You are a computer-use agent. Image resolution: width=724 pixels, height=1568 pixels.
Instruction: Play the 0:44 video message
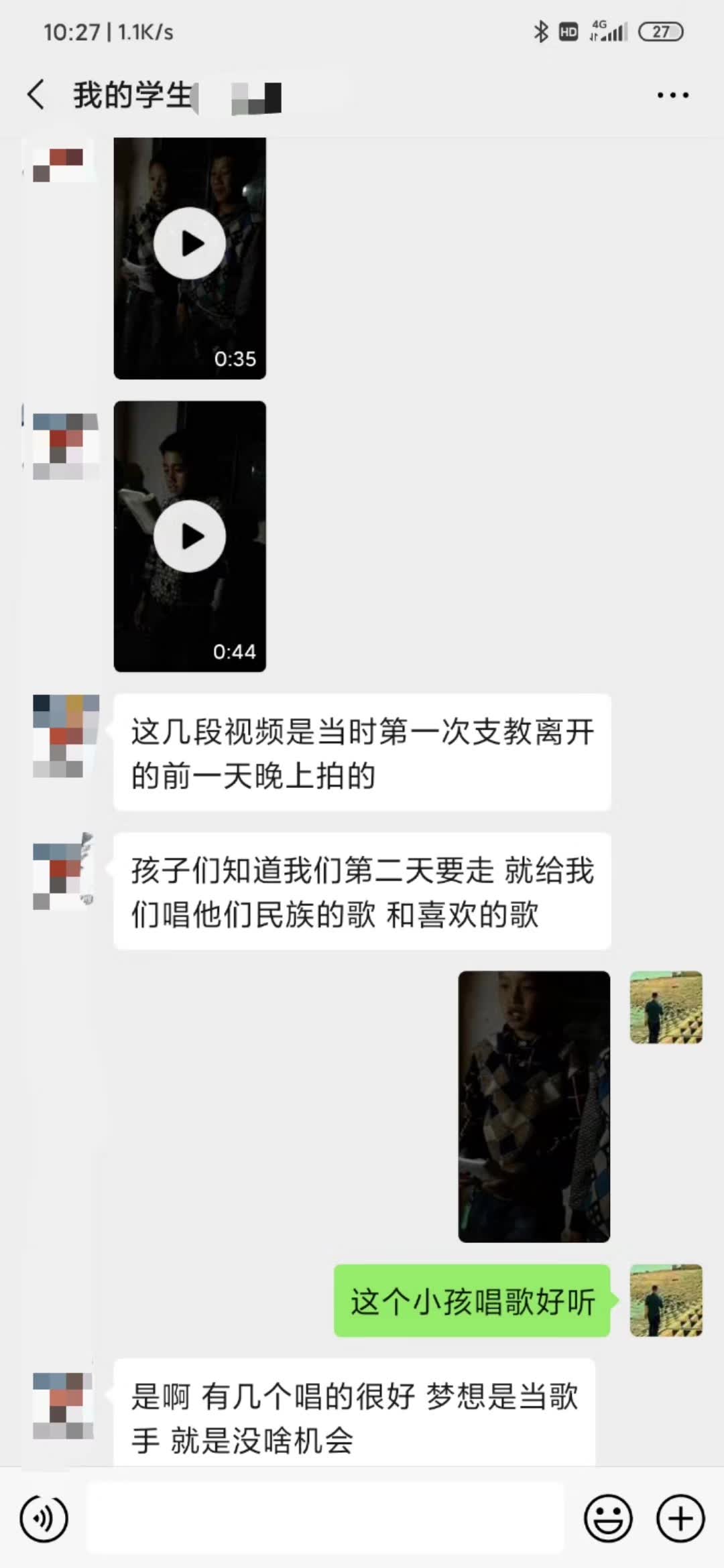[190, 536]
